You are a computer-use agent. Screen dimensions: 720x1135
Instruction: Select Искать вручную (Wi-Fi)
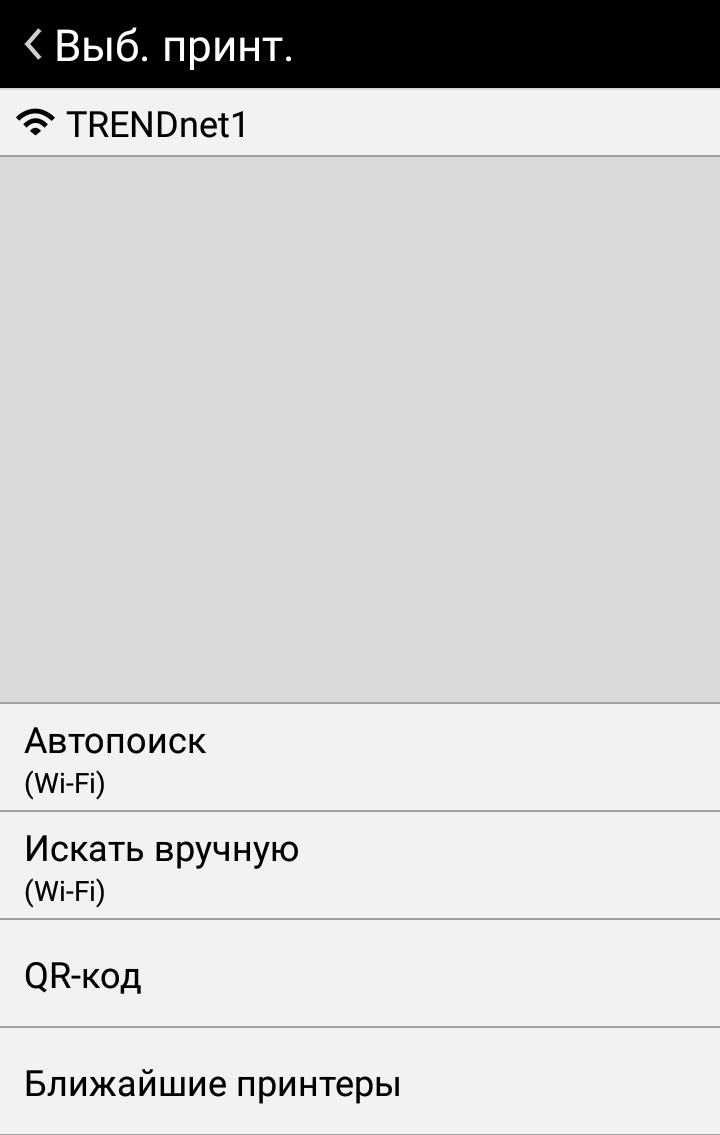click(360, 865)
